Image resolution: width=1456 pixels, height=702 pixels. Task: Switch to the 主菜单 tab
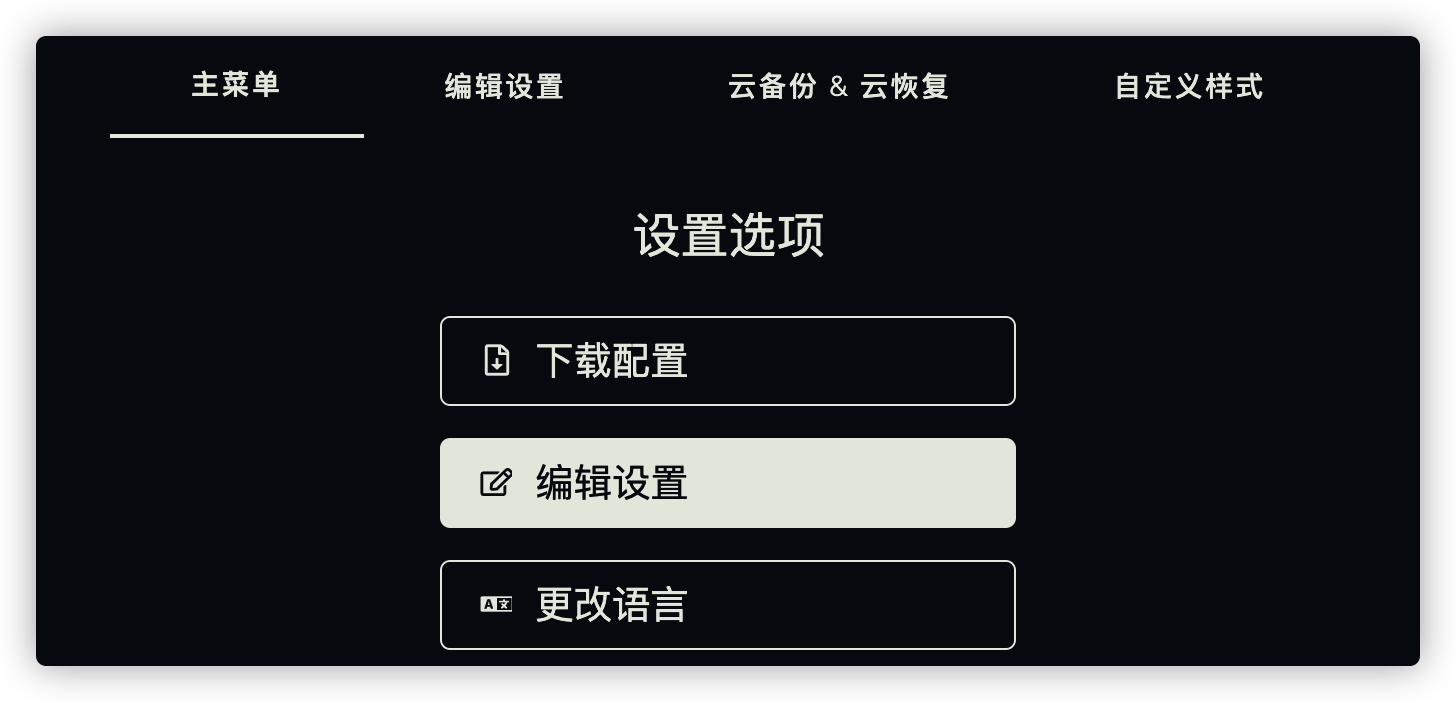click(236, 86)
